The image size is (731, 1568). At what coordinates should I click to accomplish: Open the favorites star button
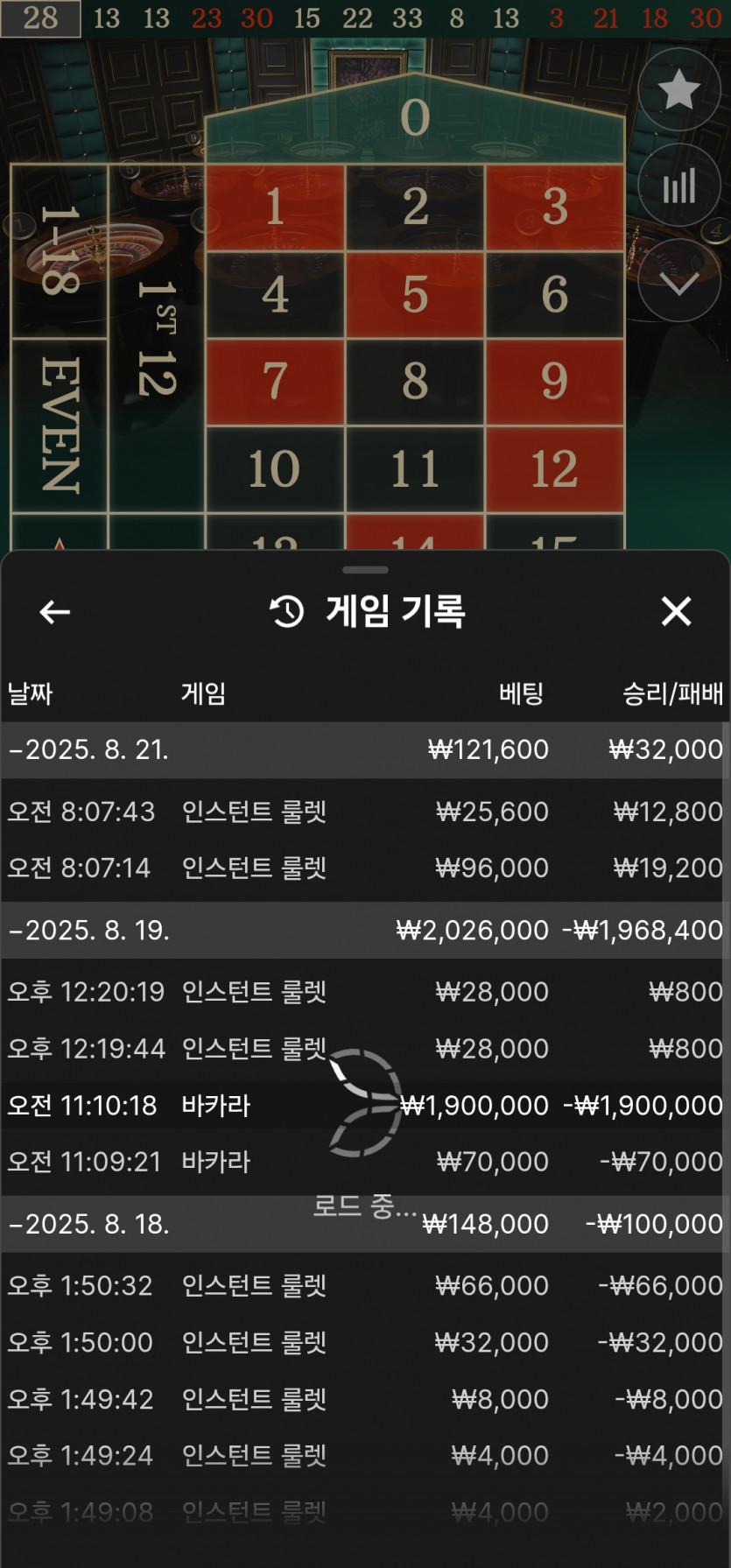(x=679, y=90)
